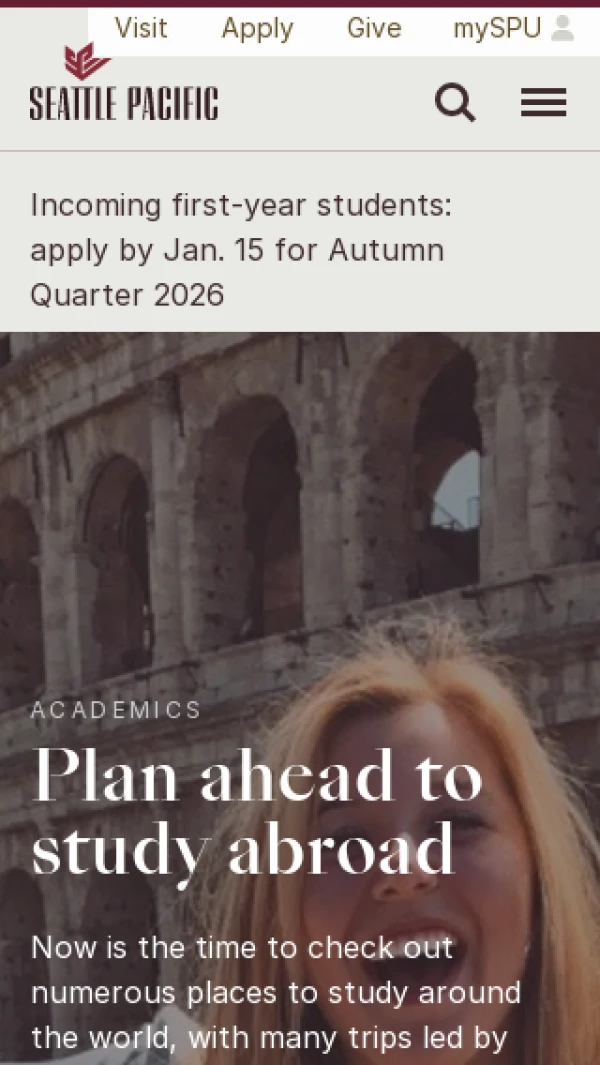Open the Plan ahead to study abroad story
The width and height of the screenshot is (600, 1065).
click(257, 813)
